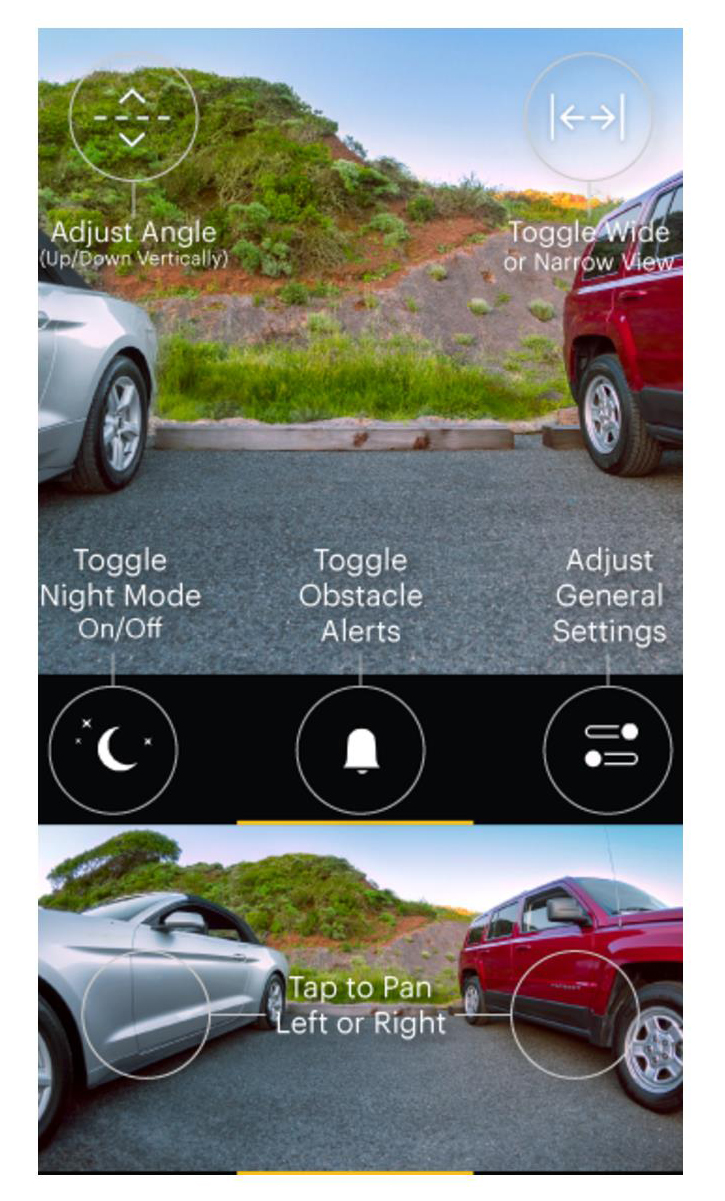
Task: Tap the adjust angle up/down control
Action: tap(133, 118)
